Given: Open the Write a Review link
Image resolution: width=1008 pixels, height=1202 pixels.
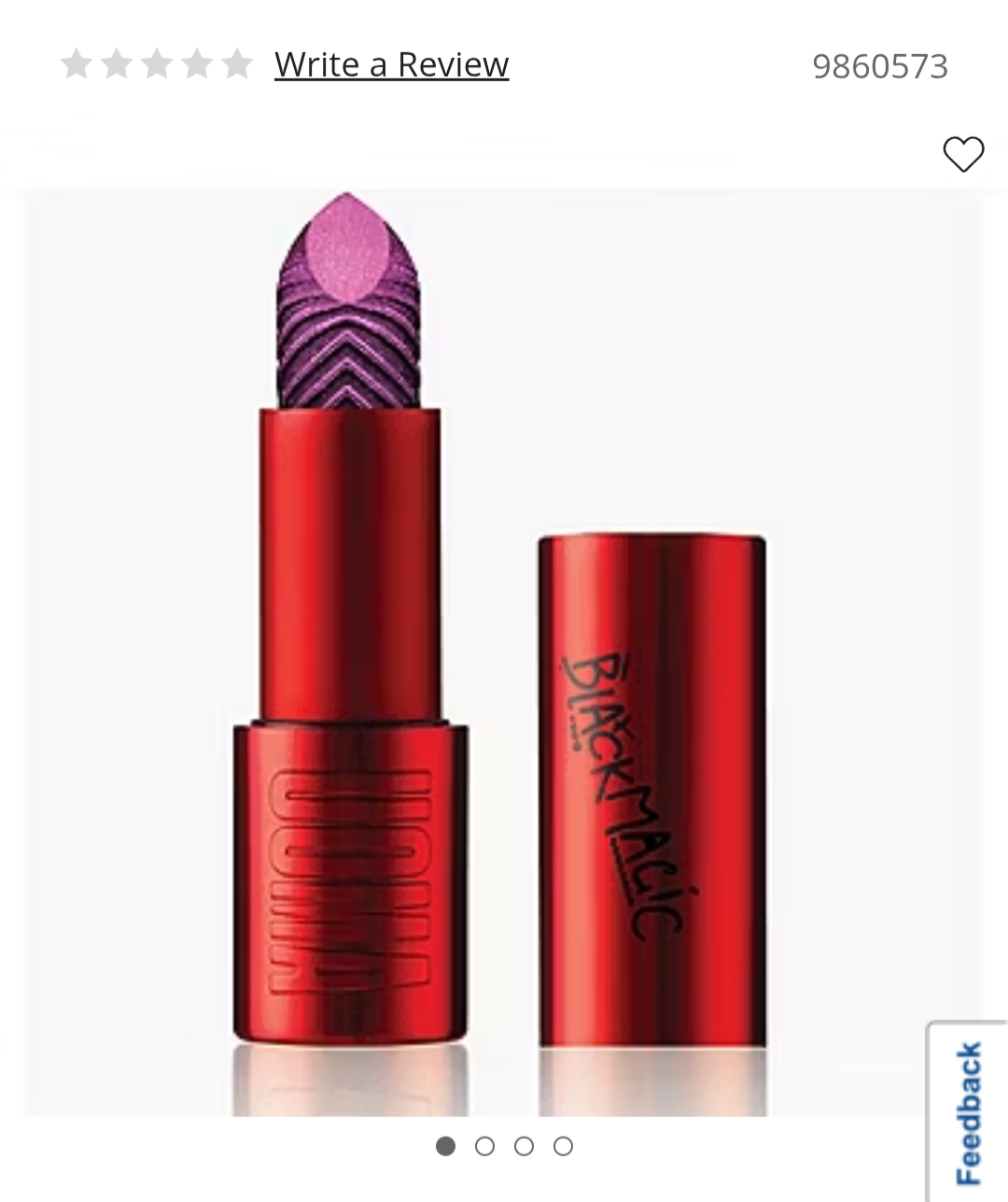Looking at the screenshot, I should 391,64.
